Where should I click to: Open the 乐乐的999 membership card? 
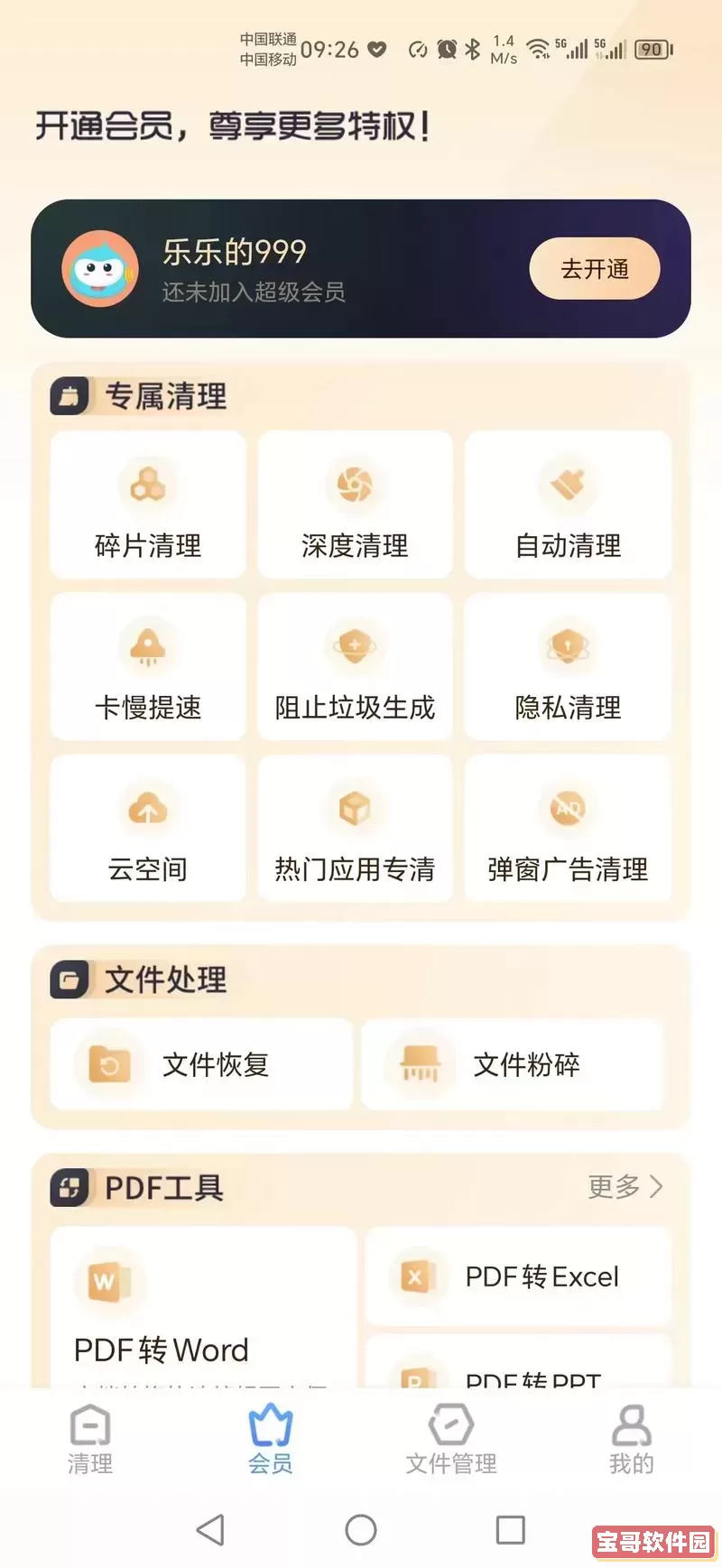[271, 269]
